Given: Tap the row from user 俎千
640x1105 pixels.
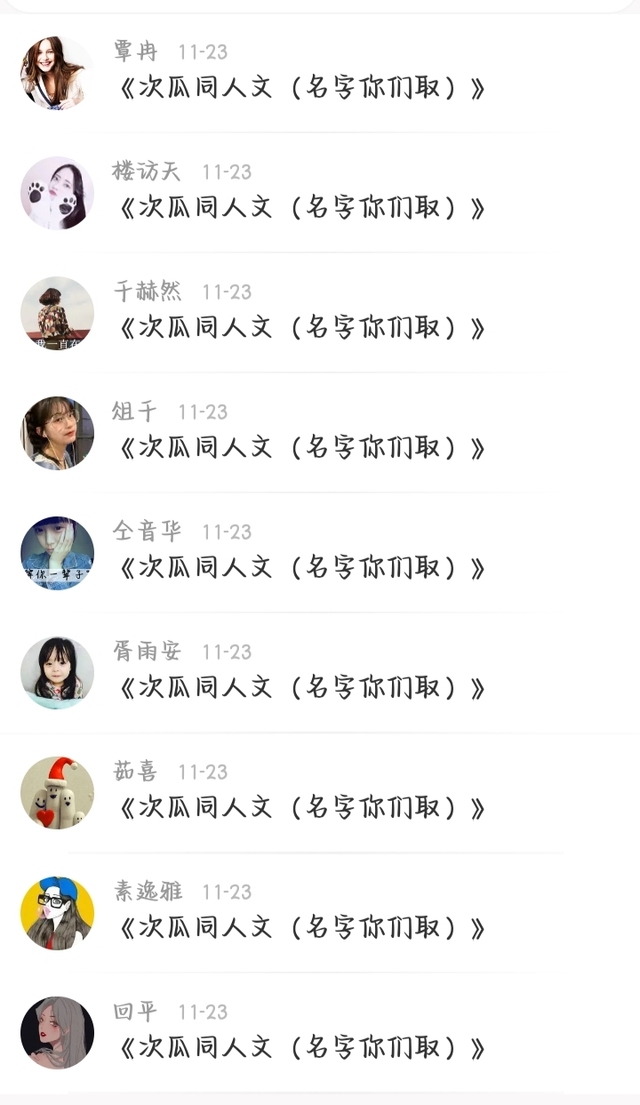Looking at the screenshot, I should (x=300, y=448).
